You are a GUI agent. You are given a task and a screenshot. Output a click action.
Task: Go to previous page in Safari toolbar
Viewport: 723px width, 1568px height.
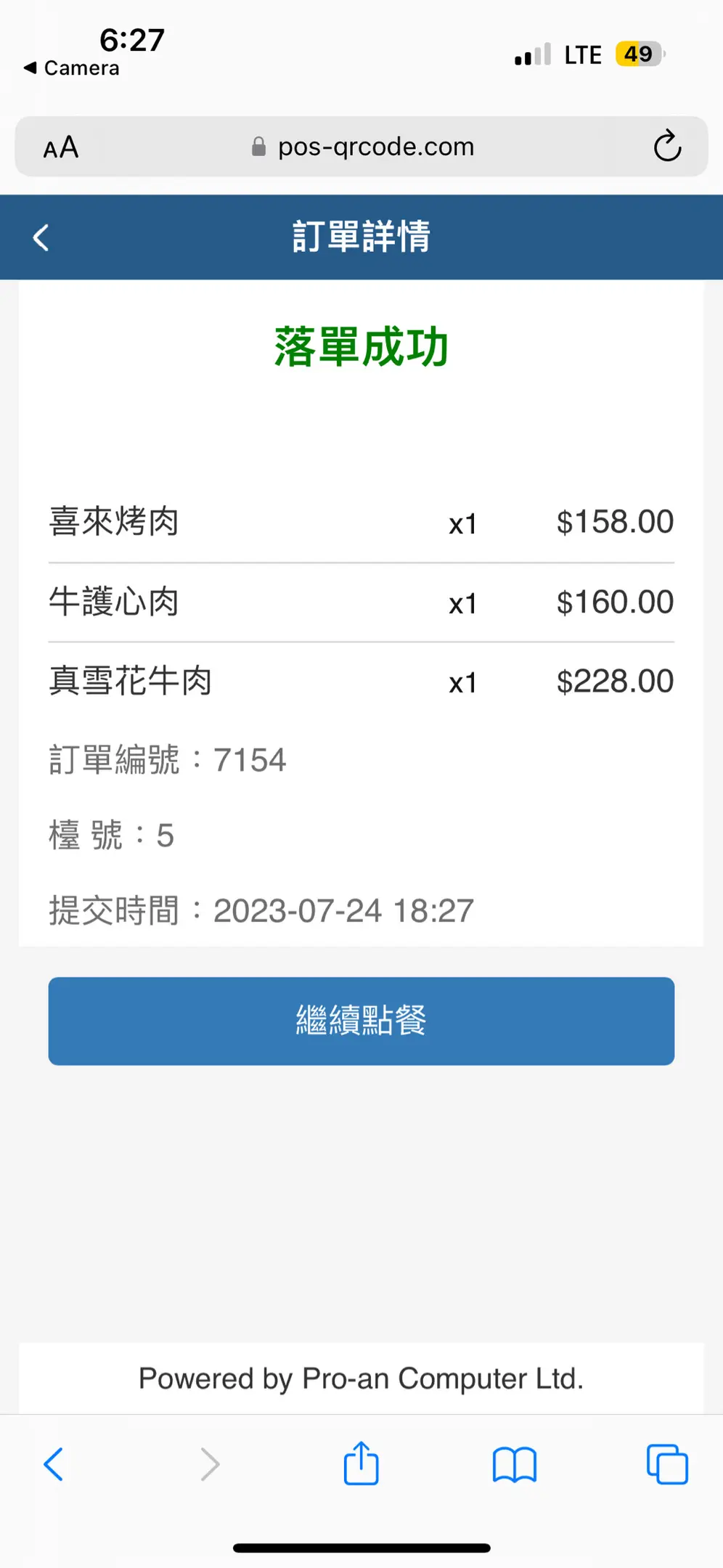point(54,1464)
